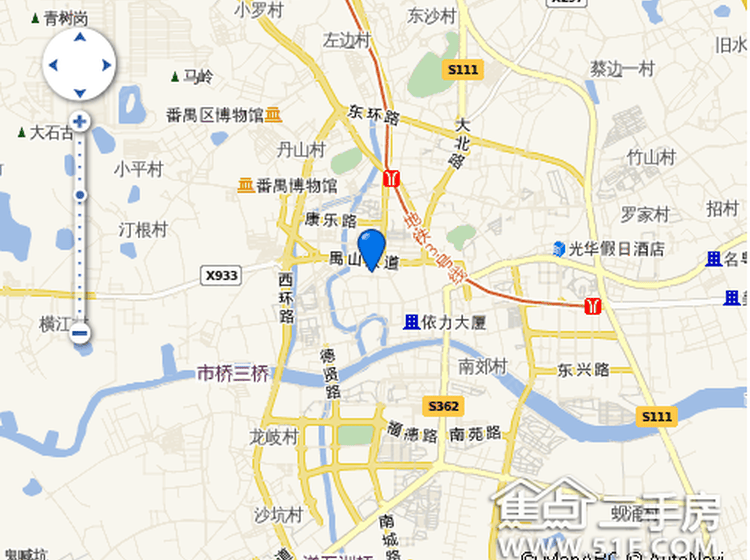Image resolution: width=750 pixels, height=560 pixels.
Task: Select the blue location marker pin
Action: tap(372, 247)
